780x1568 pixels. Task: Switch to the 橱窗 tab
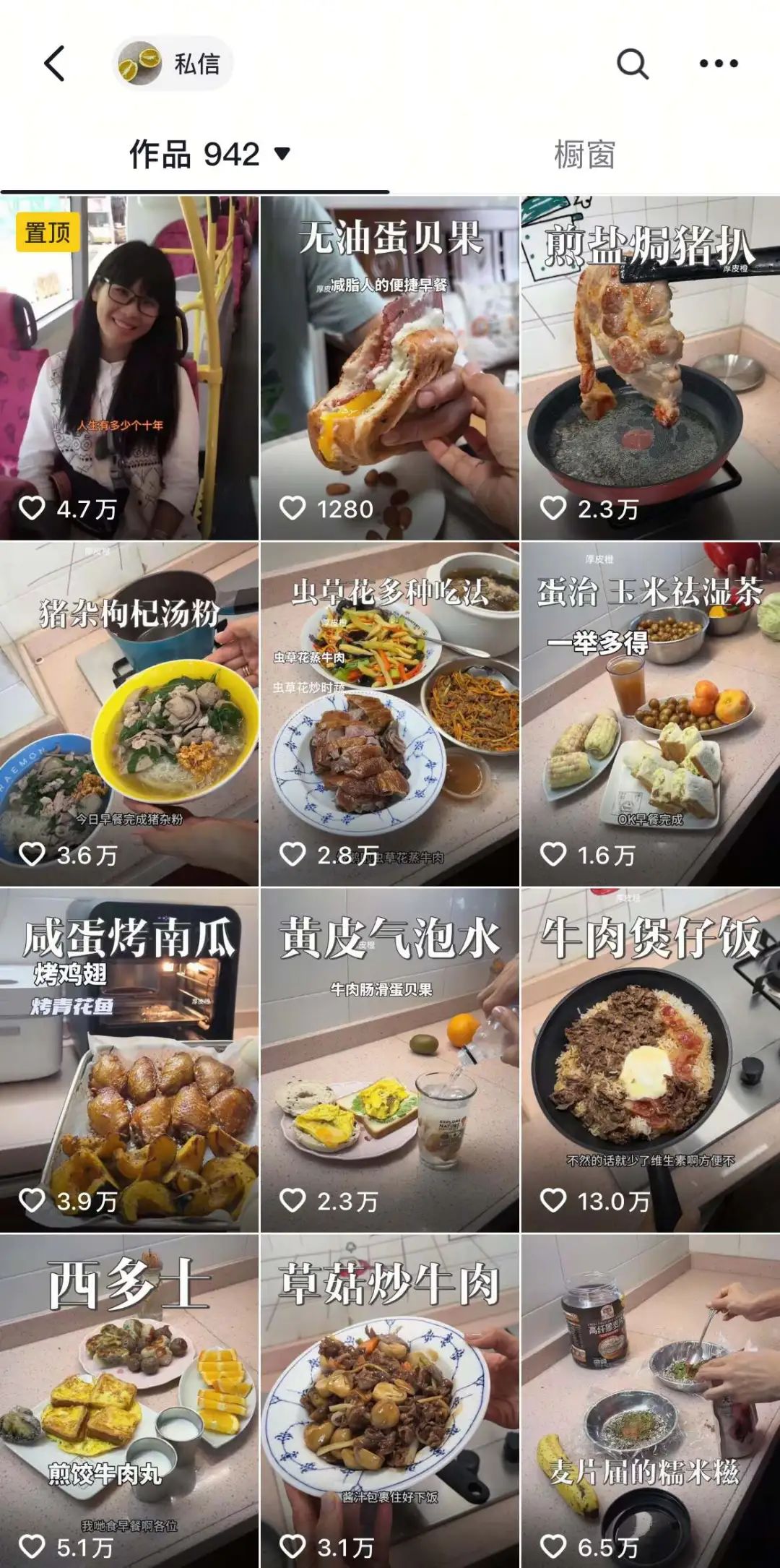pyautogui.click(x=584, y=155)
